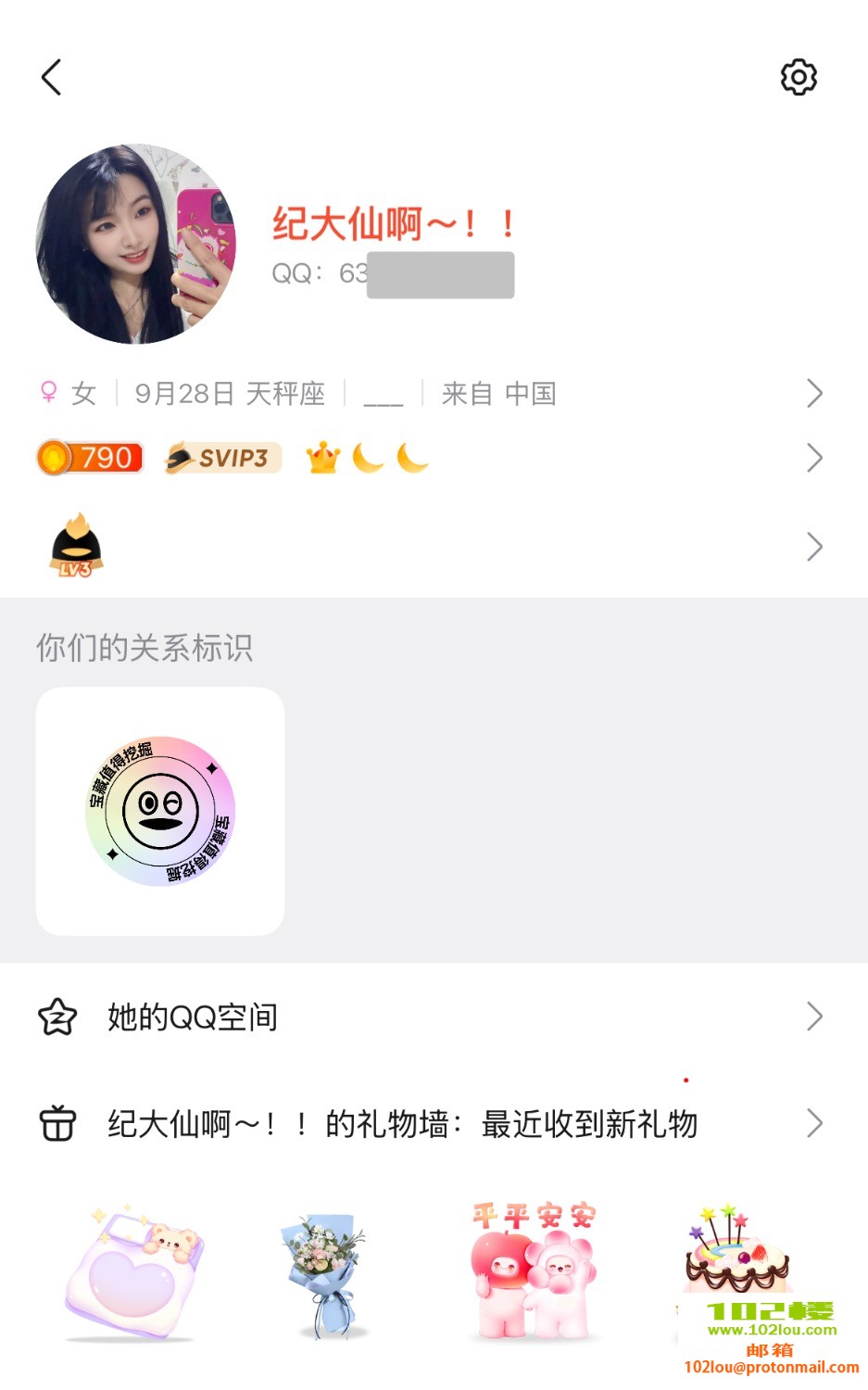Screen dimensions: 868x1390
Task: Open 她的QQ空间
Action: pyautogui.click(x=434, y=1017)
